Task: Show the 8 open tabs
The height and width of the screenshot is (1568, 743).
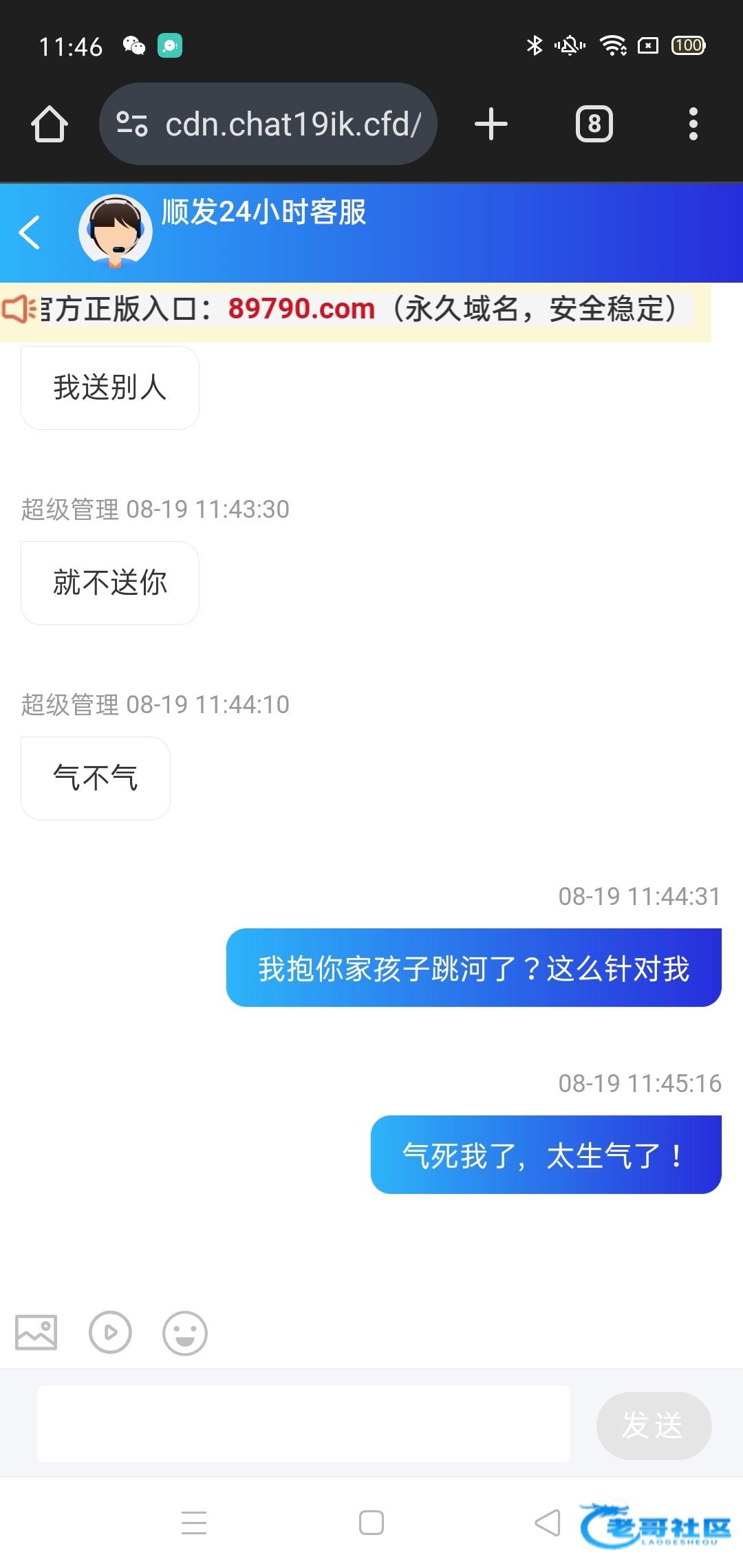Action: pos(594,124)
